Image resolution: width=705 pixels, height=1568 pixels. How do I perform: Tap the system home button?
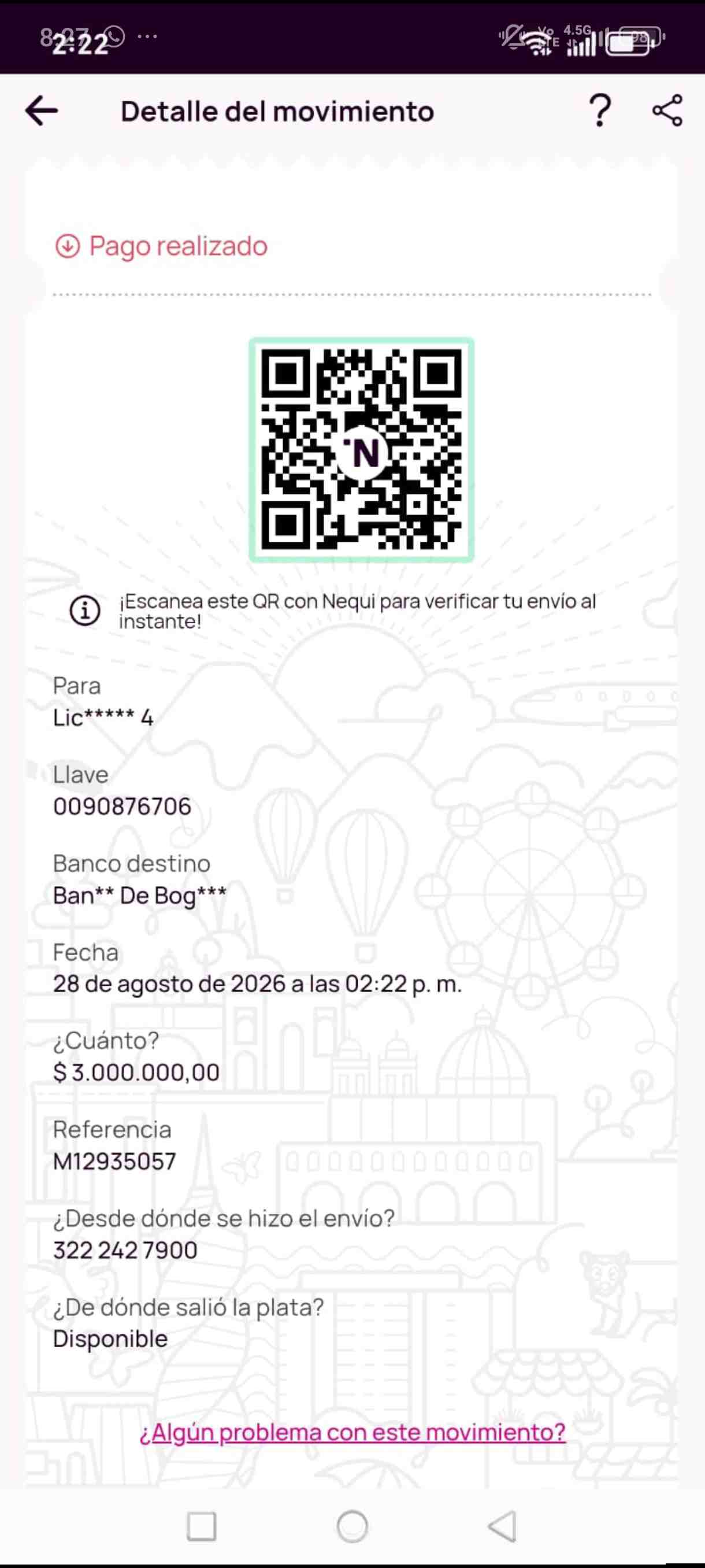352,1526
